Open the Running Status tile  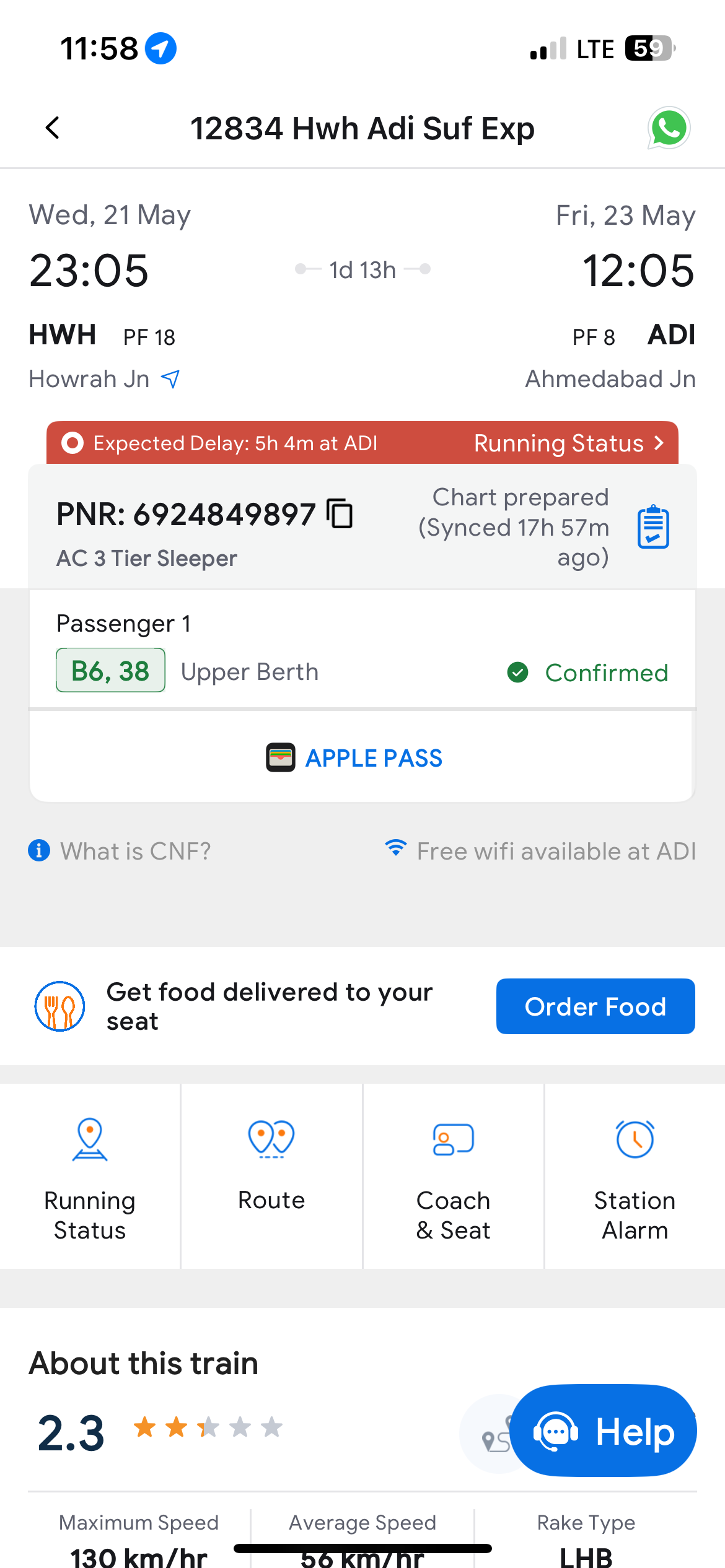pyautogui.click(x=90, y=1177)
